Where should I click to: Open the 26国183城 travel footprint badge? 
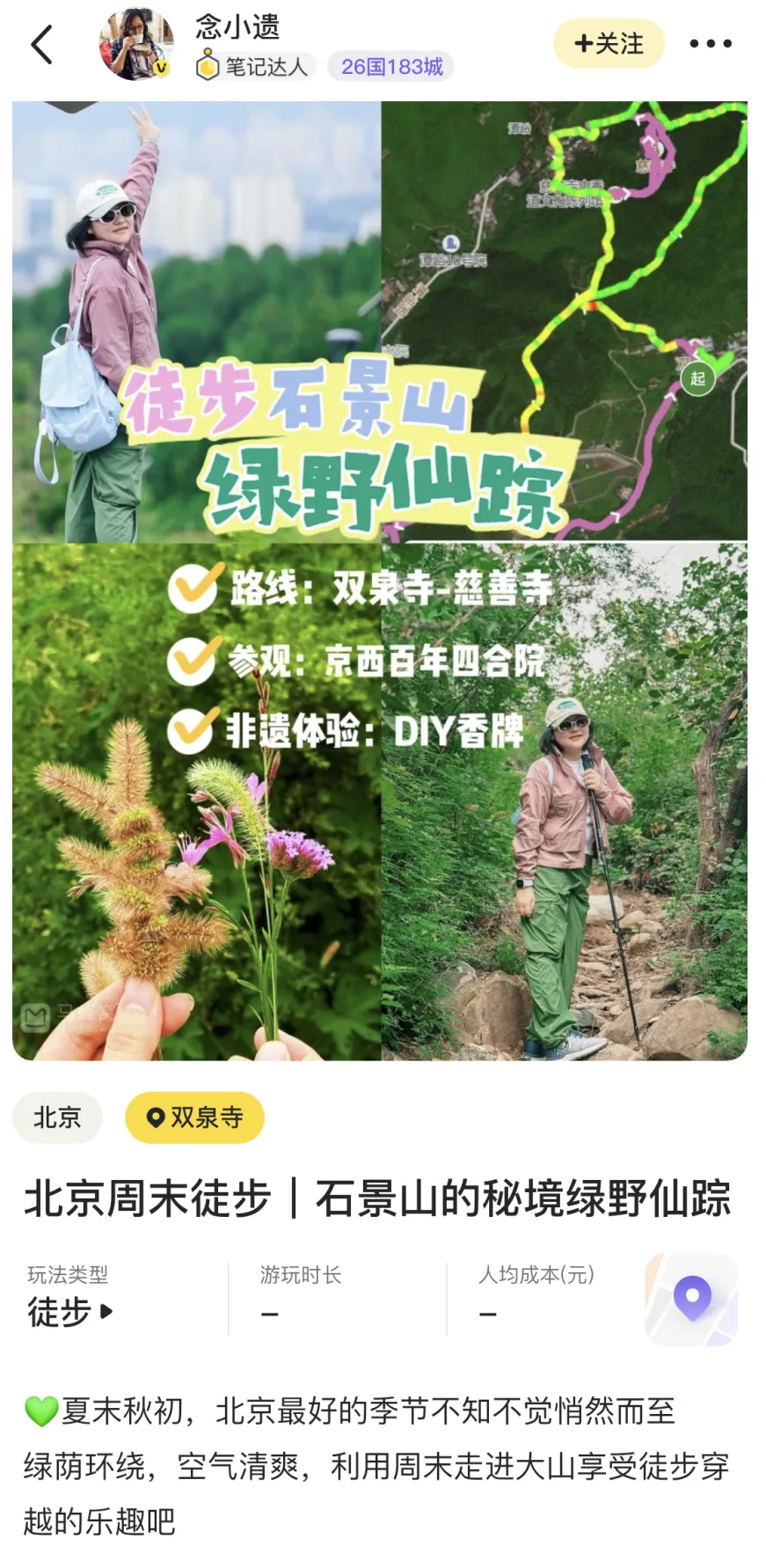tap(391, 67)
